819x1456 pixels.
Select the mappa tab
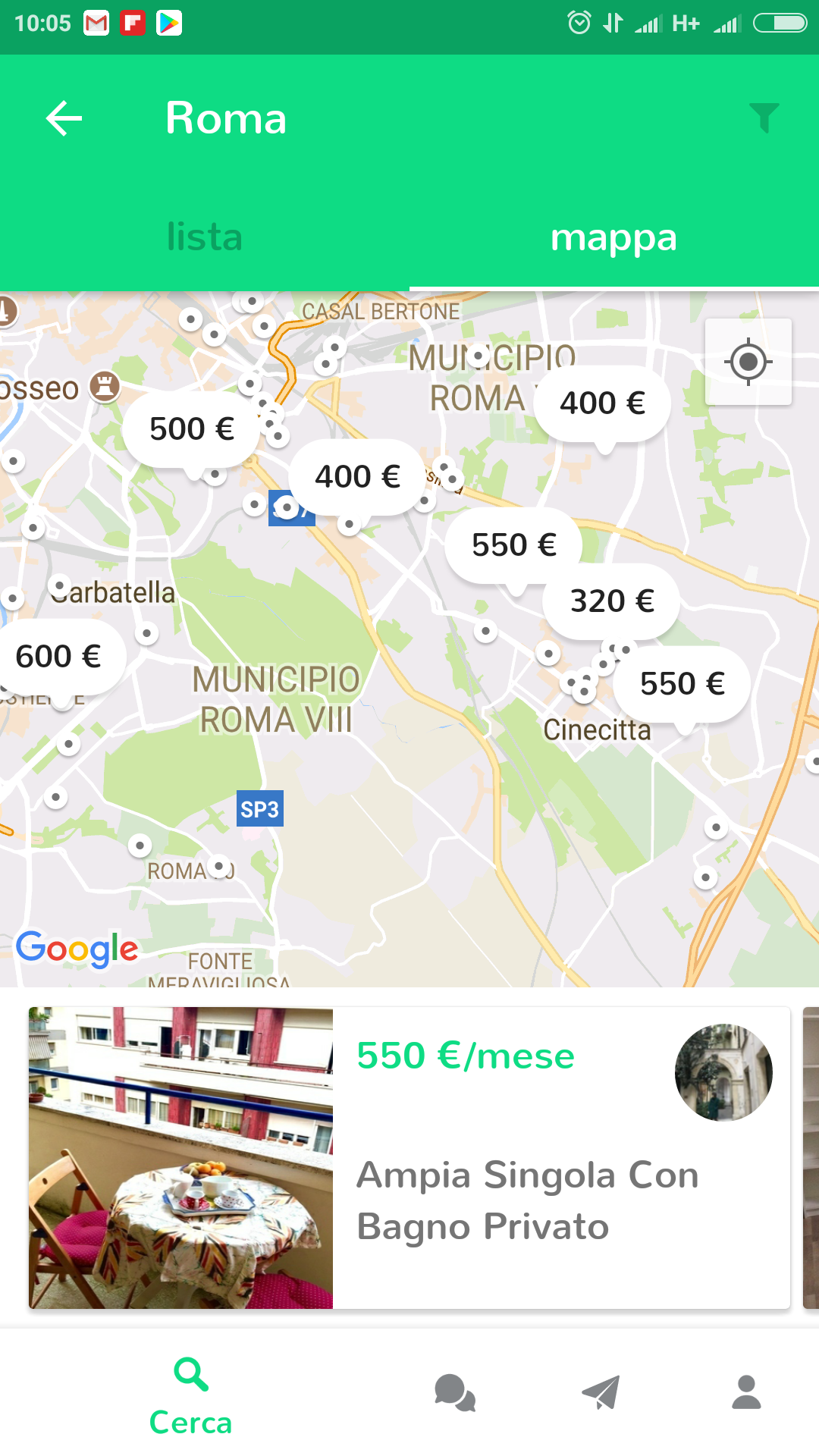tap(613, 237)
